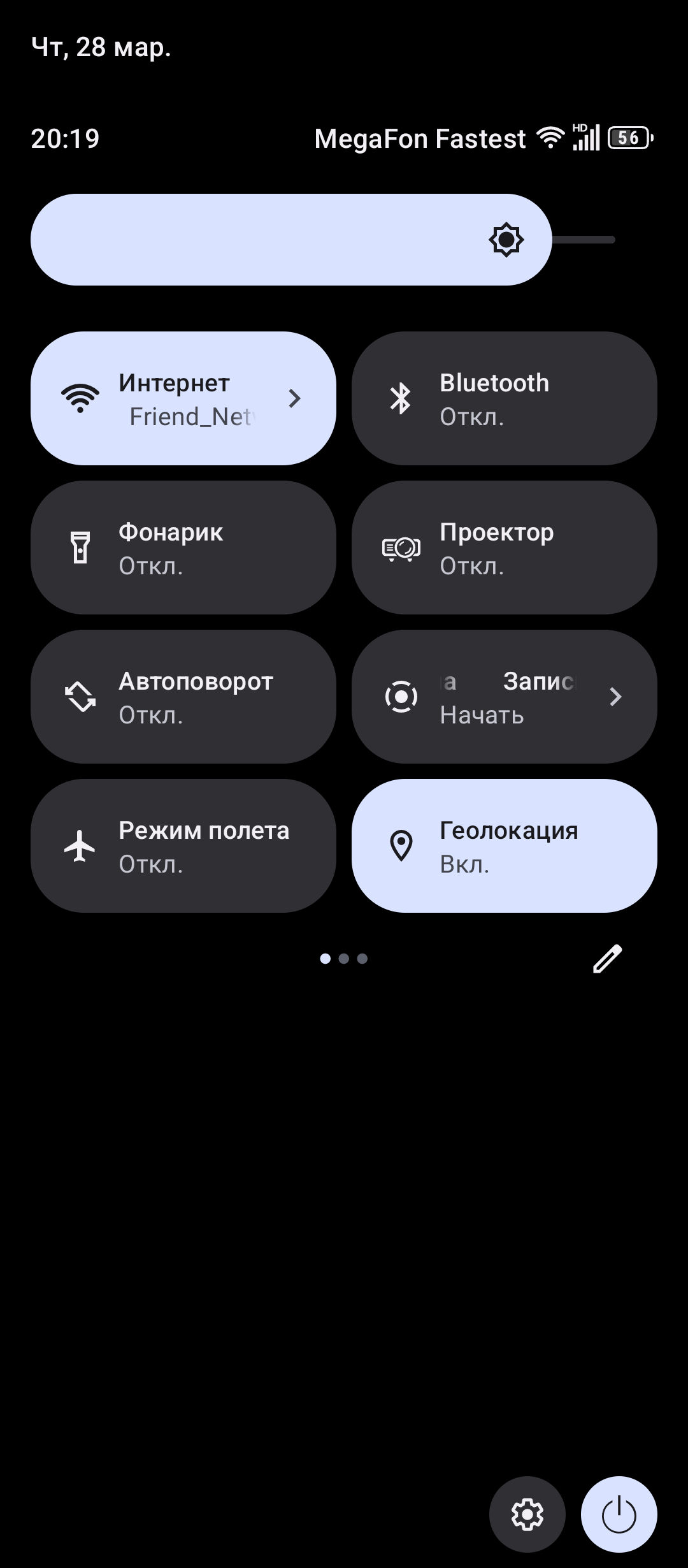Toggle Автоповорот on
The height and width of the screenshot is (1568, 688).
coord(183,697)
